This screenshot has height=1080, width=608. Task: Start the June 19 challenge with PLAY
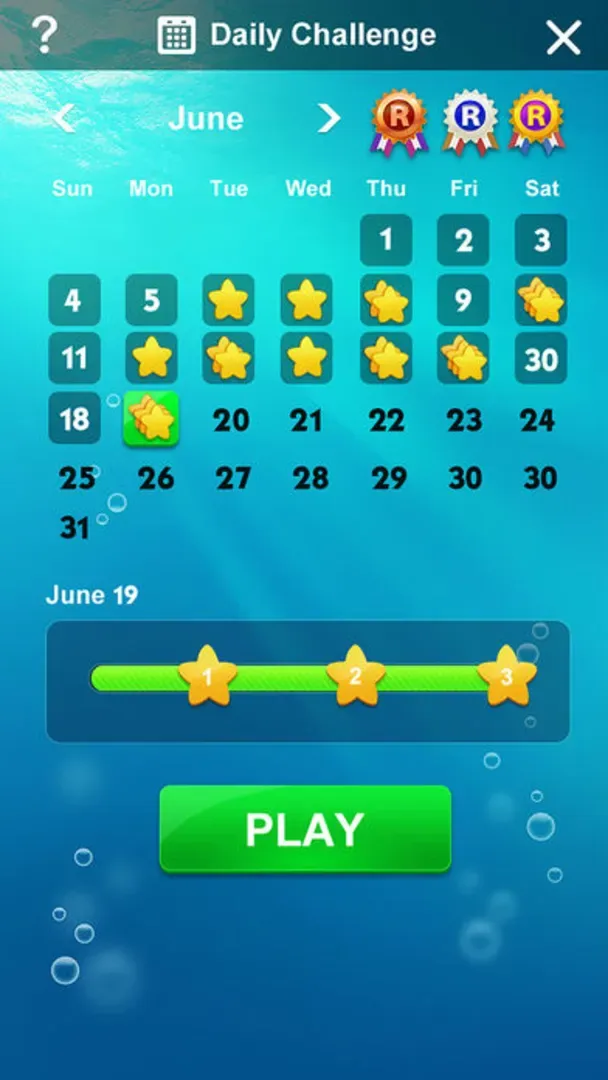click(x=305, y=829)
